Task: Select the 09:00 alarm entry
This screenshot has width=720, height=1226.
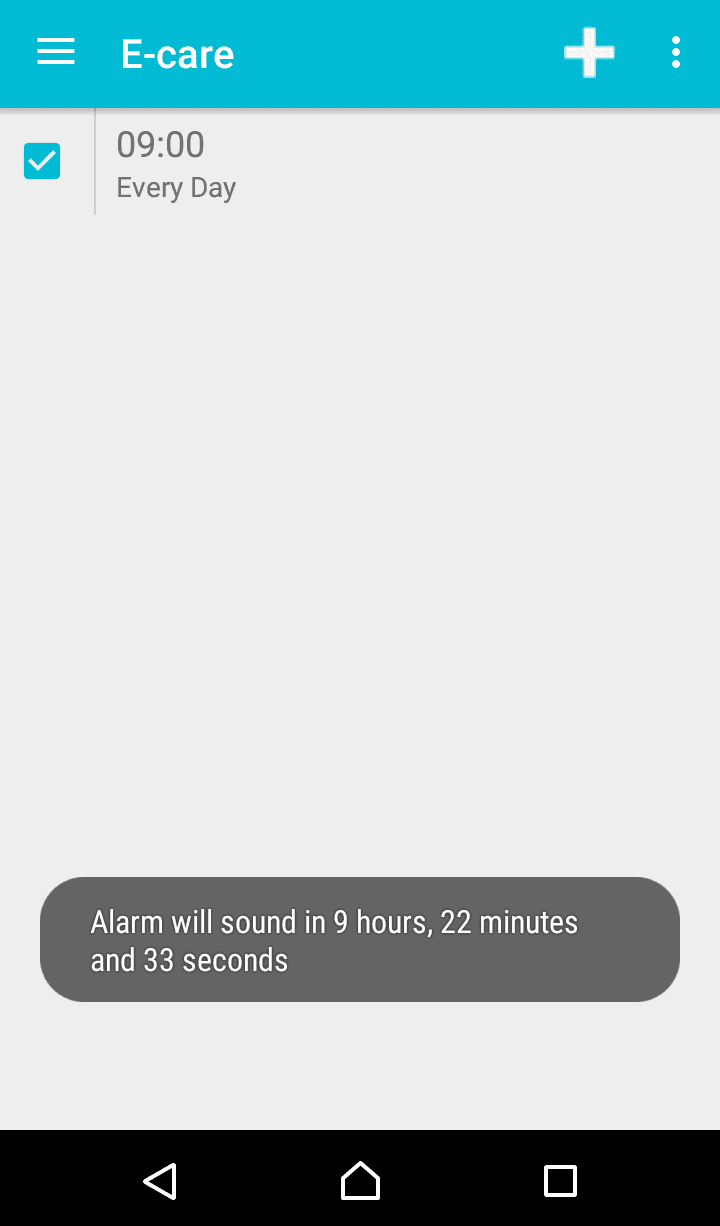Action: coord(160,145)
